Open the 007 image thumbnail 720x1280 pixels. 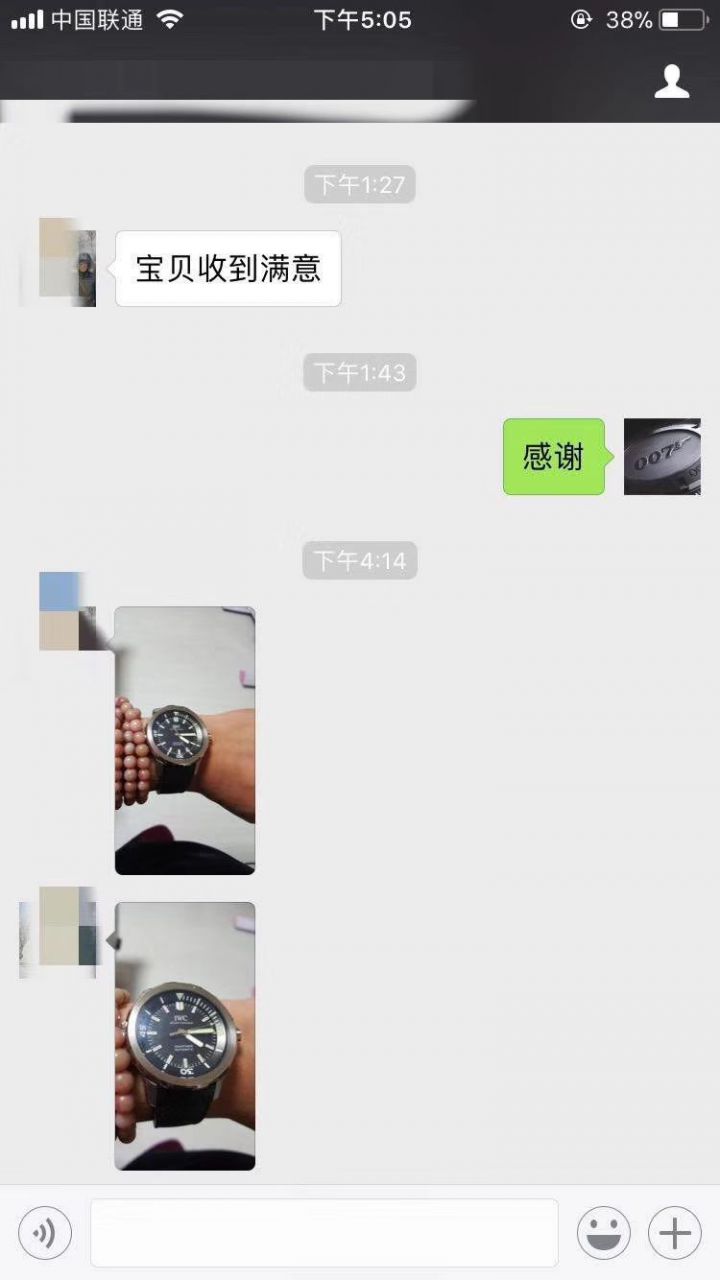point(662,457)
